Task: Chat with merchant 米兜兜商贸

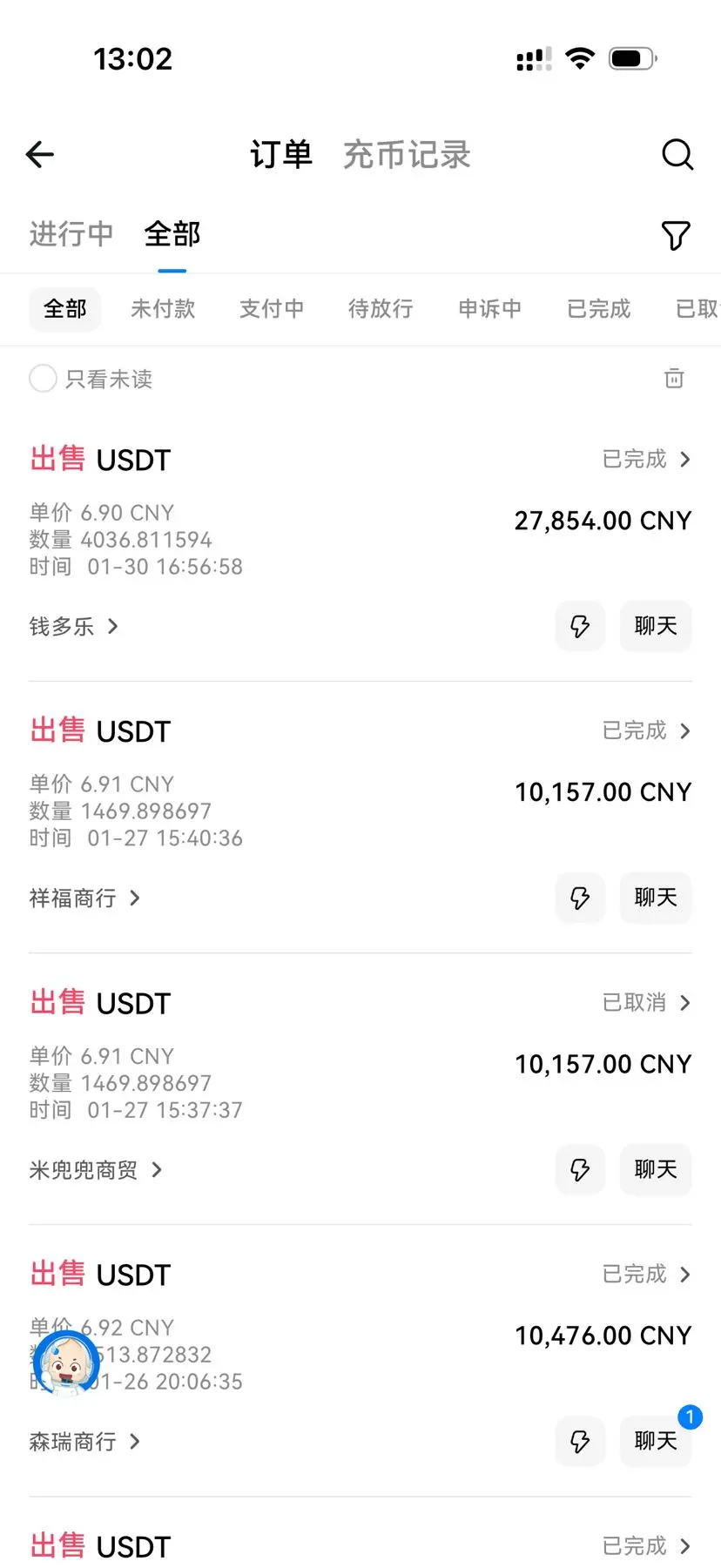Action: tap(655, 1169)
